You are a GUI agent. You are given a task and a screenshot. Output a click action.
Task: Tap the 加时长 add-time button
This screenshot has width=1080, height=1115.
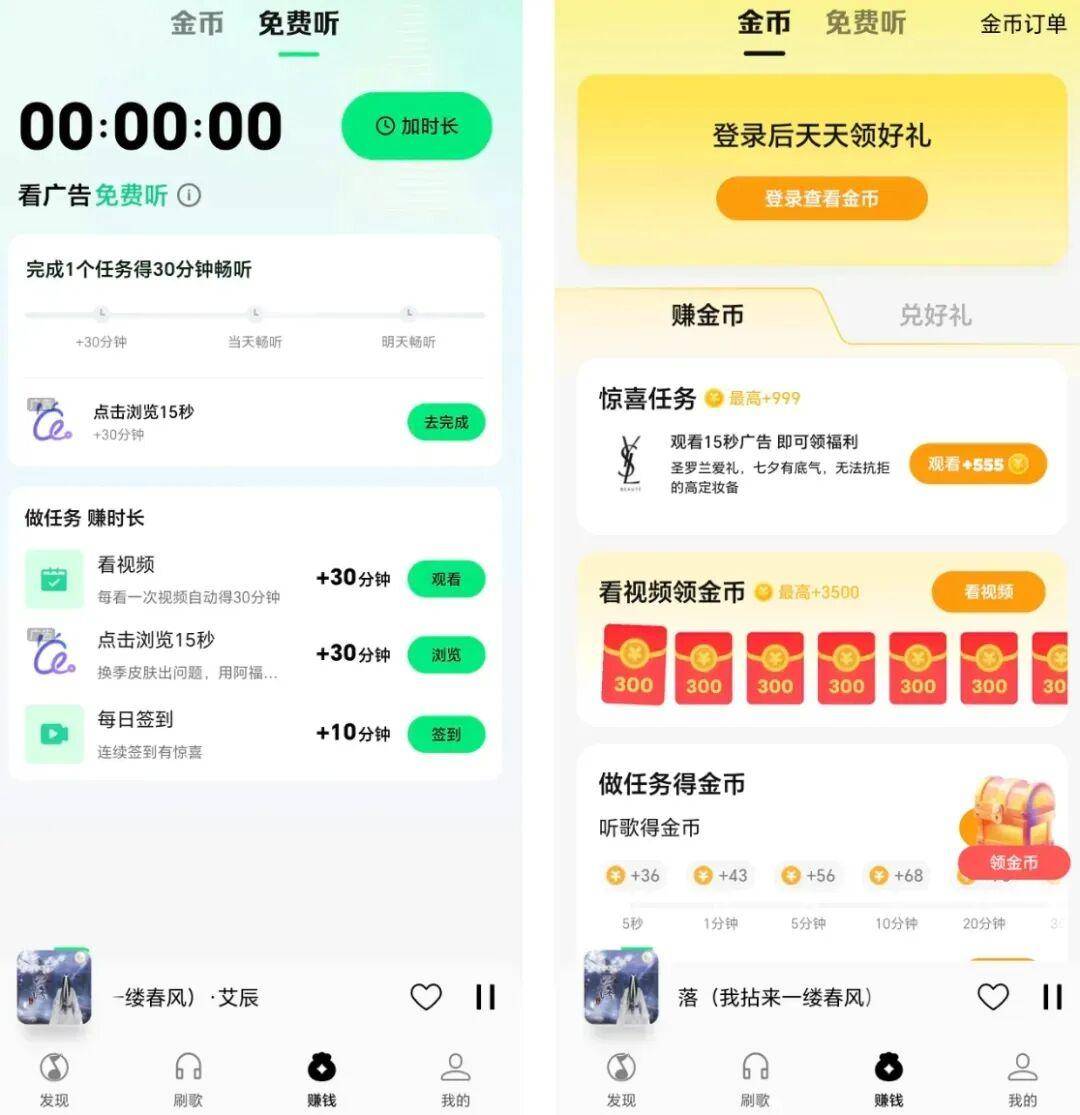coord(417,126)
